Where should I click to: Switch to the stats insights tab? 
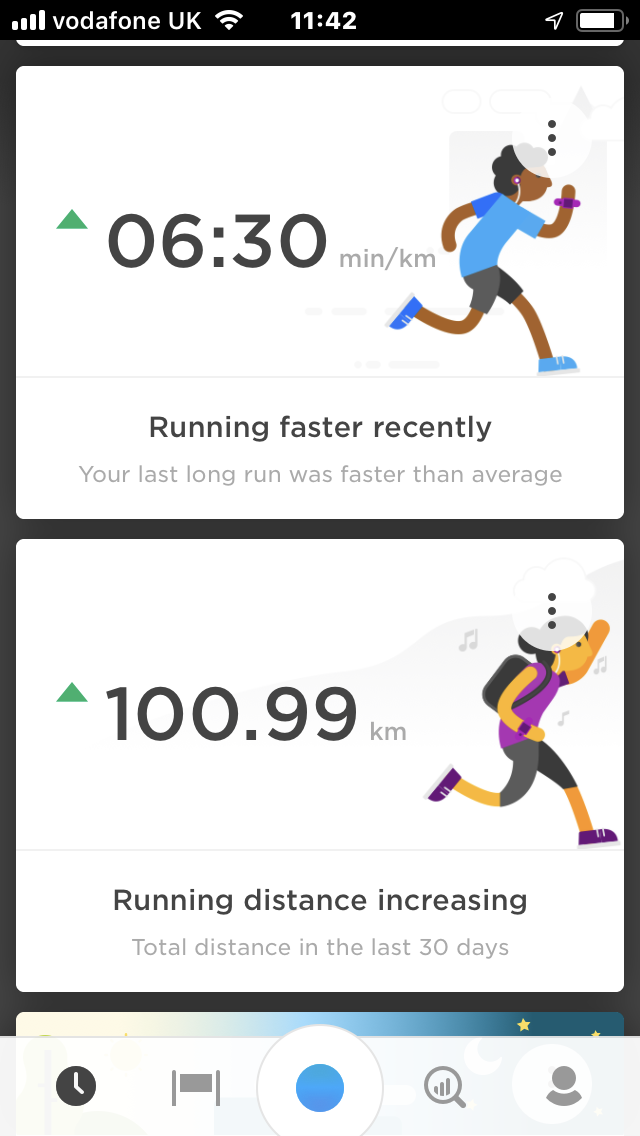pyautogui.click(x=444, y=1086)
